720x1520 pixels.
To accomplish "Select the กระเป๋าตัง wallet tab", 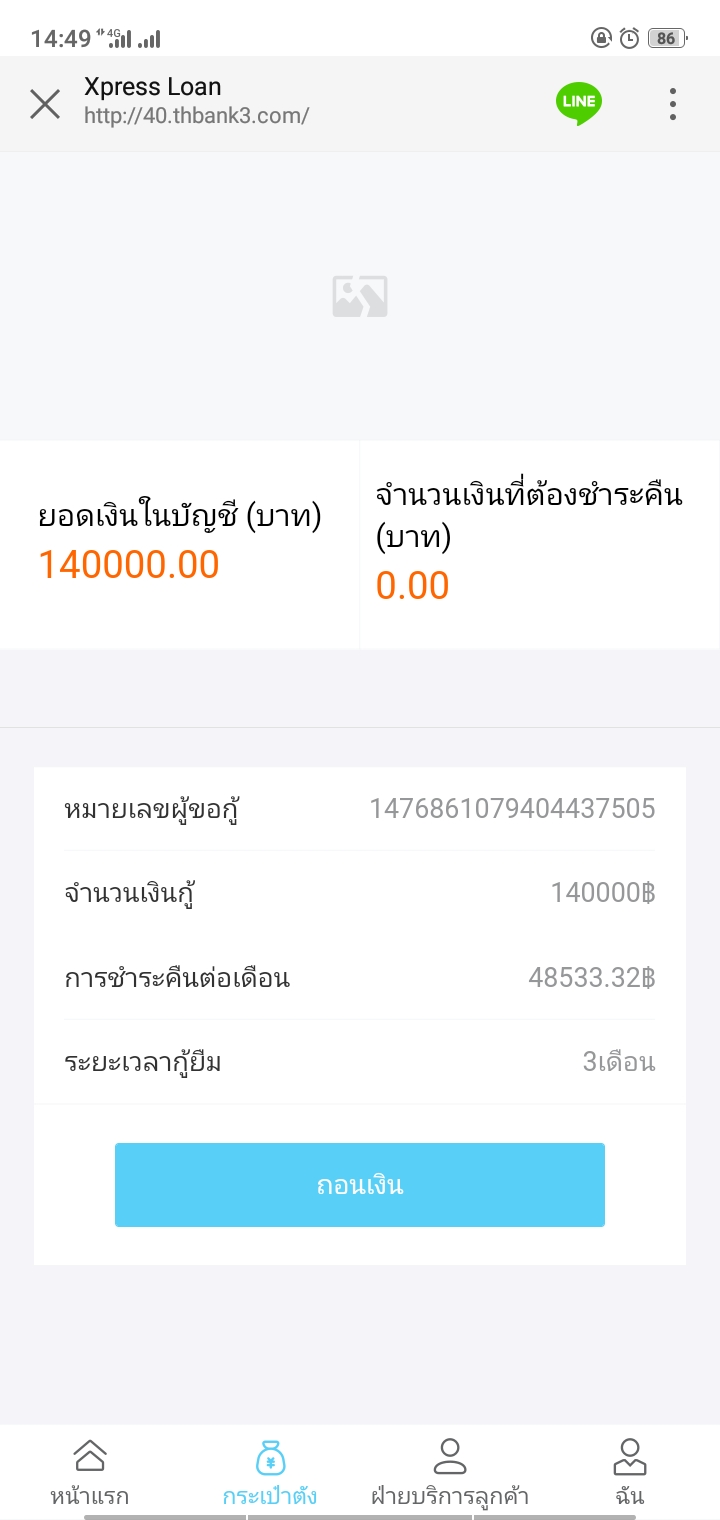I will point(270,1472).
